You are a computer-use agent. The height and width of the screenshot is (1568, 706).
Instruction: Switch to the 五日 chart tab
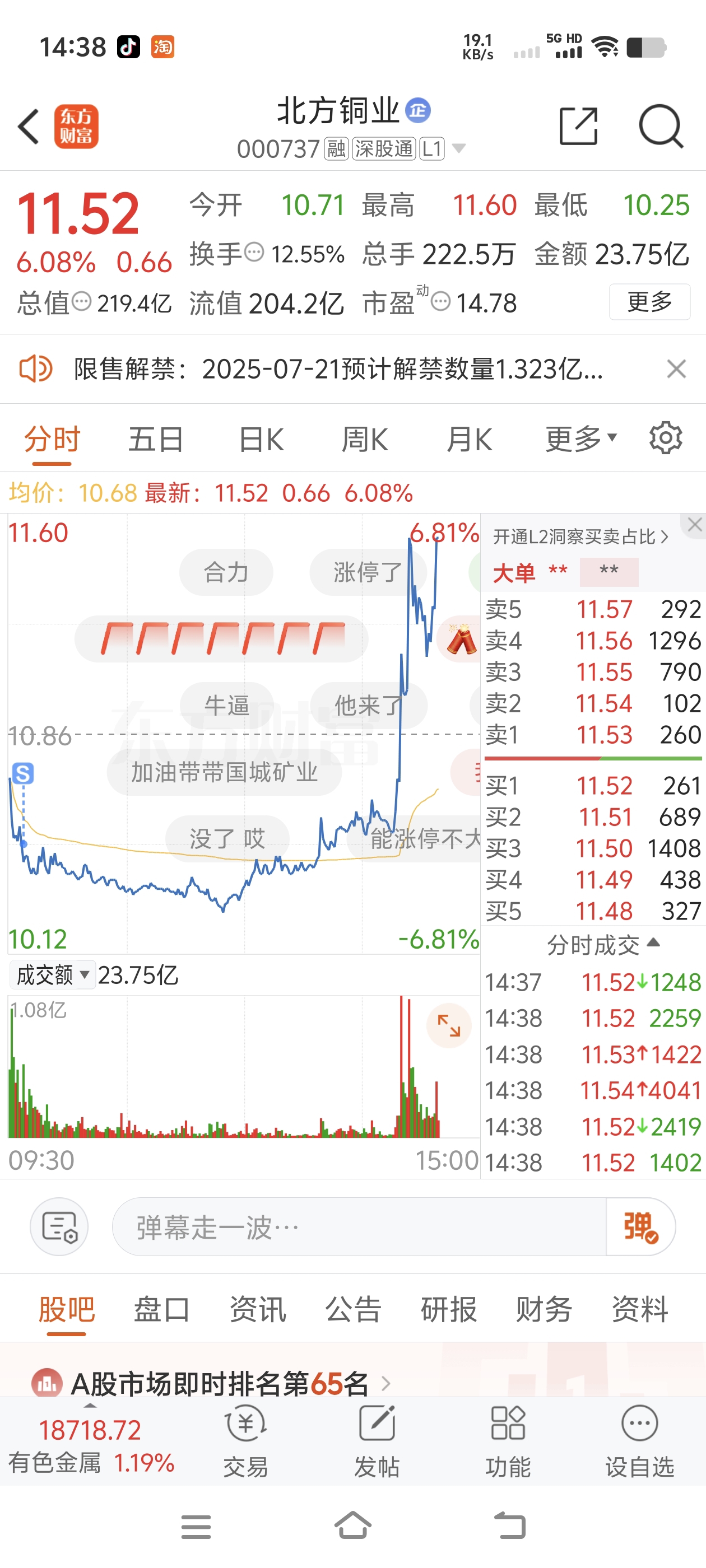pyautogui.click(x=155, y=440)
